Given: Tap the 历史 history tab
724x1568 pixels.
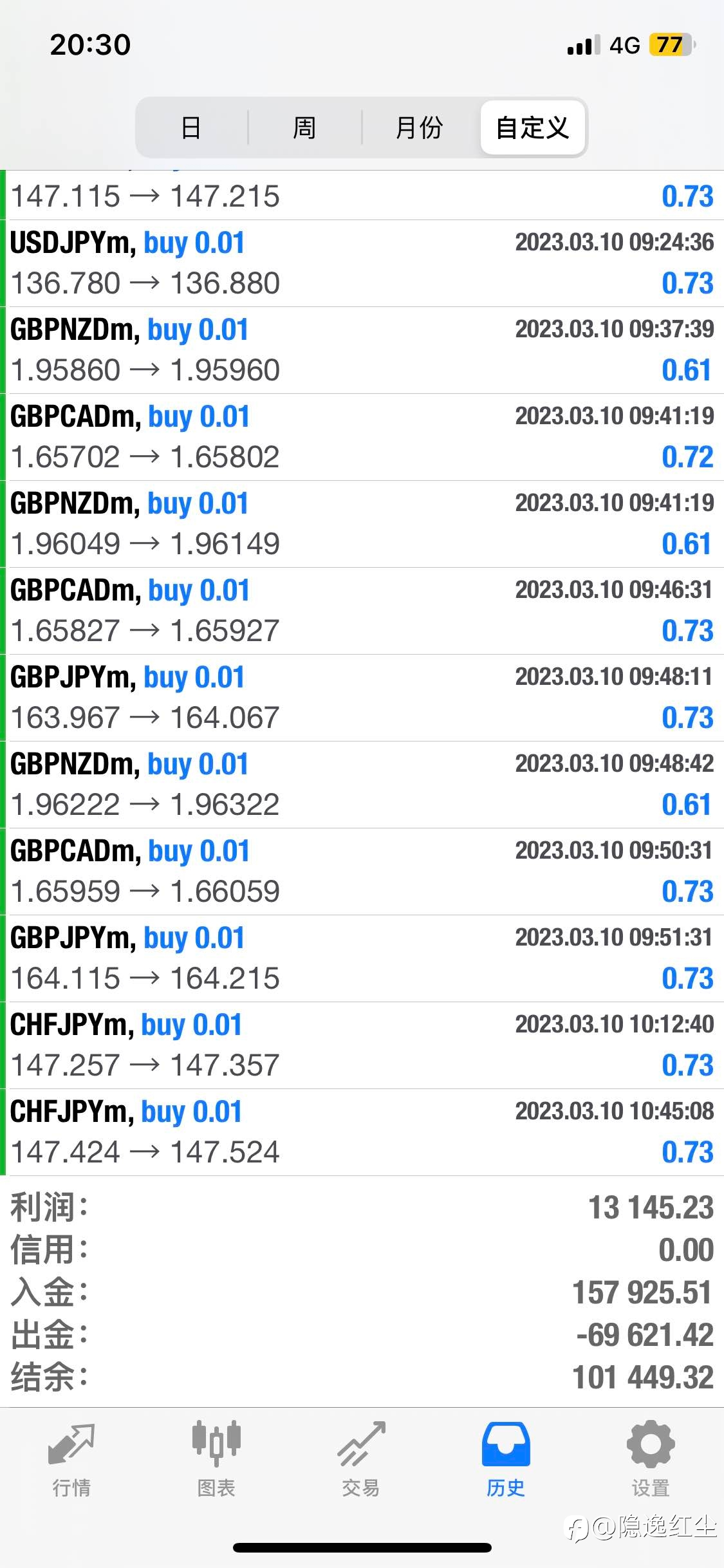Looking at the screenshot, I should coord(506,1460).
